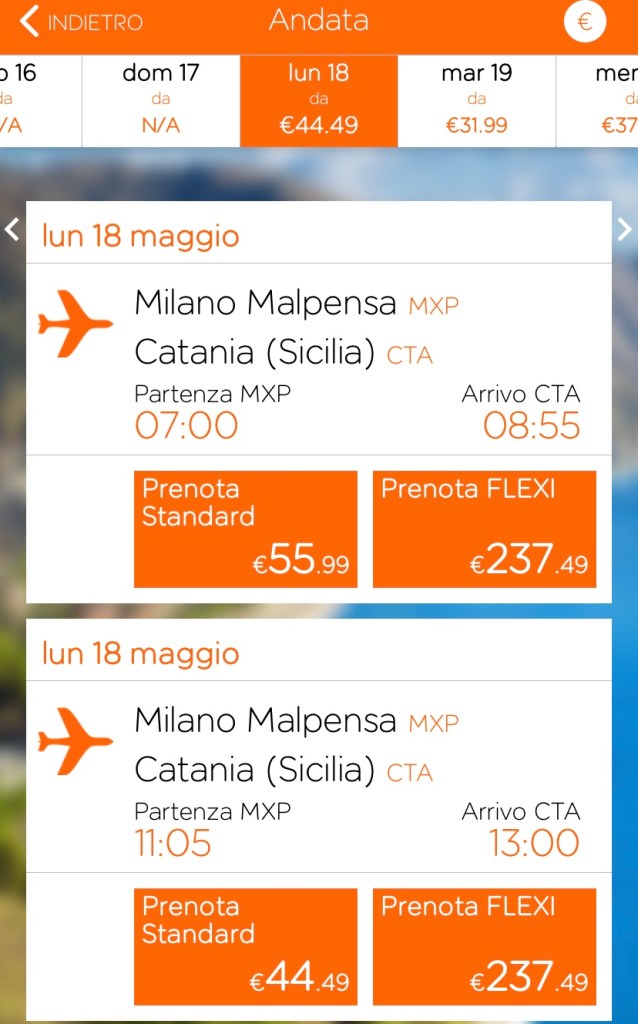This screenshot has width=638, height=1024.
Task: Go back with the Indietro button
Action: [82, 22]
